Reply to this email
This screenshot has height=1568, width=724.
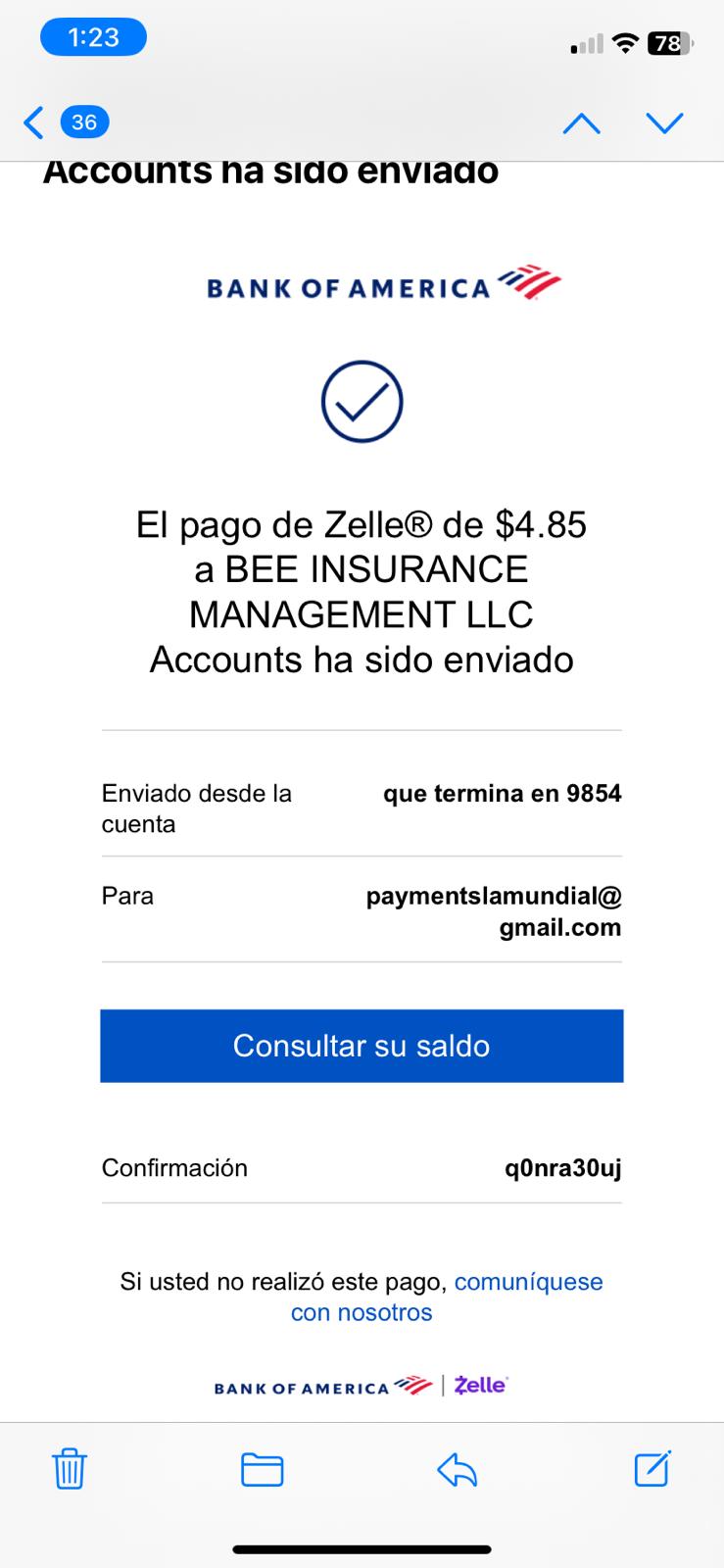pos(457,1469)
